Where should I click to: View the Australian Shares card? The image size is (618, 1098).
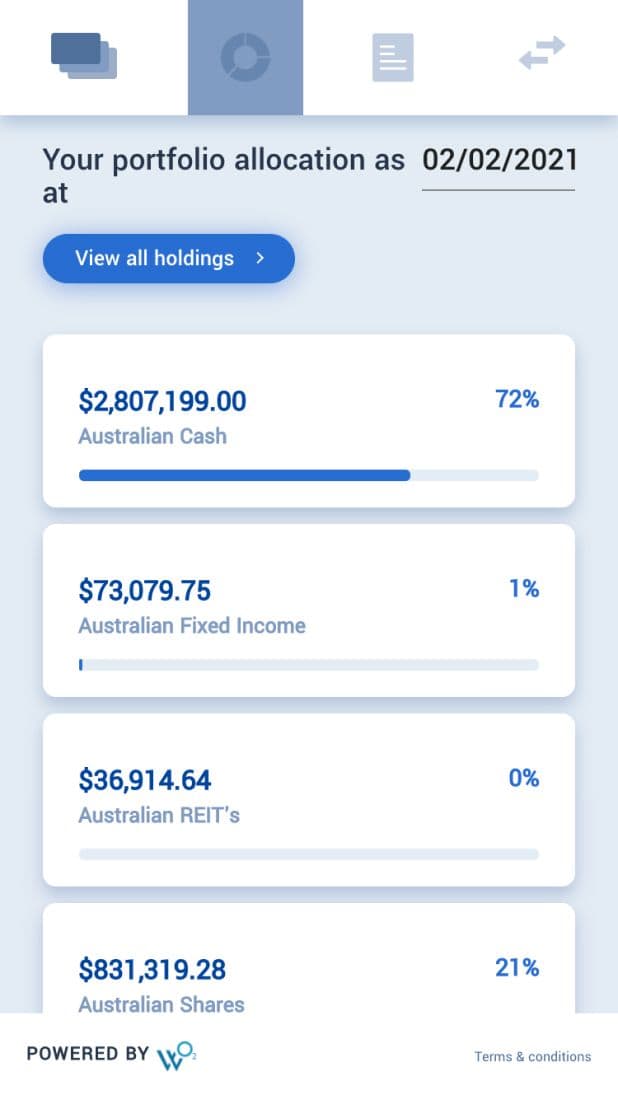(x=309, y=958)
